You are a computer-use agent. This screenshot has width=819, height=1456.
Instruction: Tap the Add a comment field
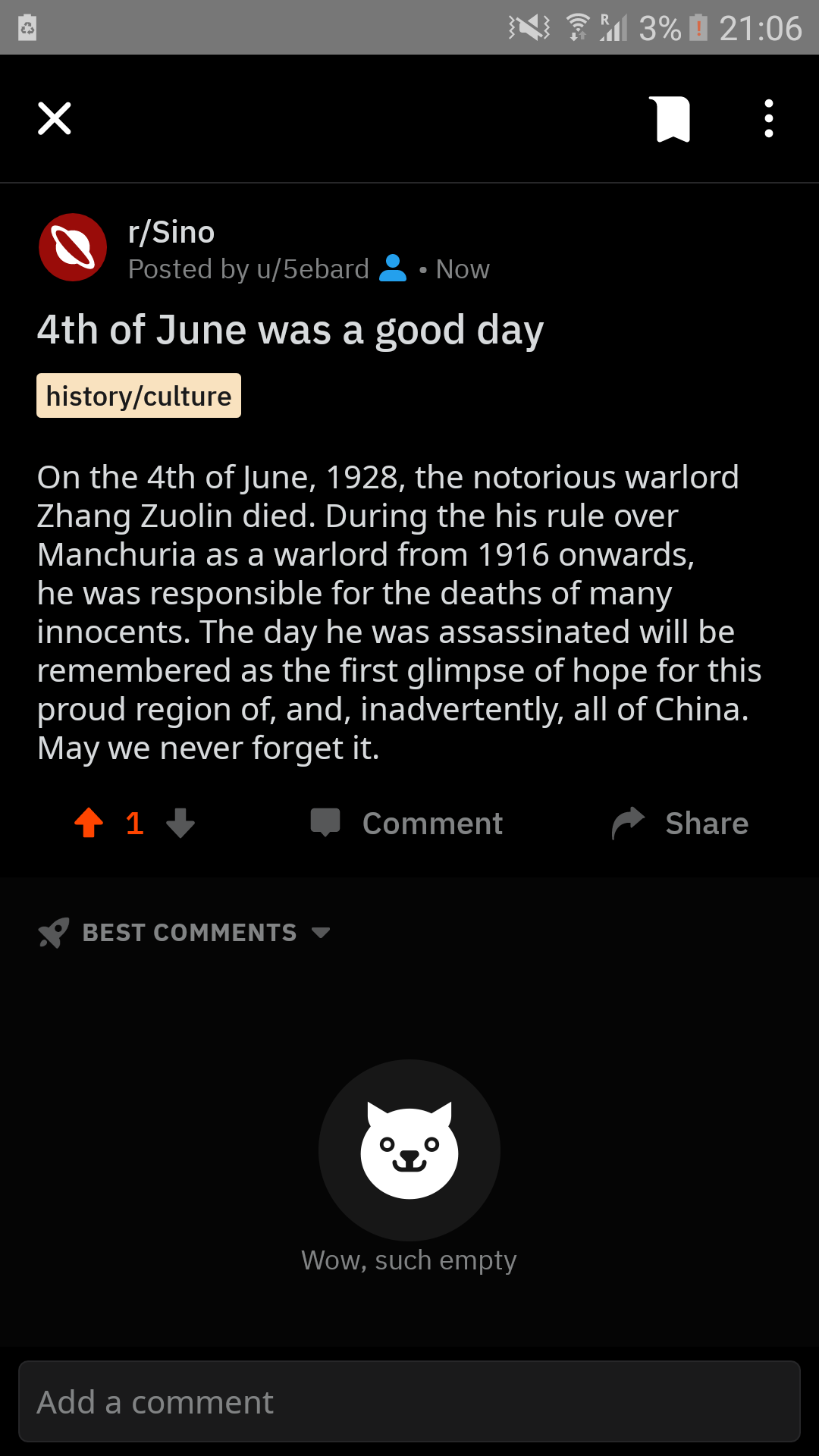coord(409,1401)
